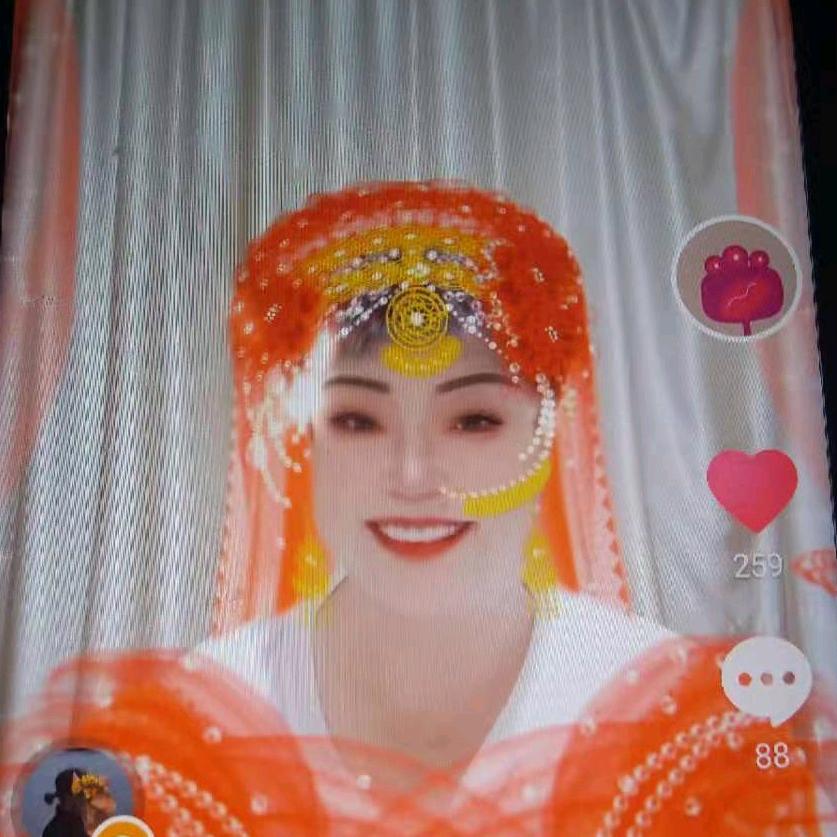Open the uploader's profile picture
The image size is (837, 837).
(75, 795)
